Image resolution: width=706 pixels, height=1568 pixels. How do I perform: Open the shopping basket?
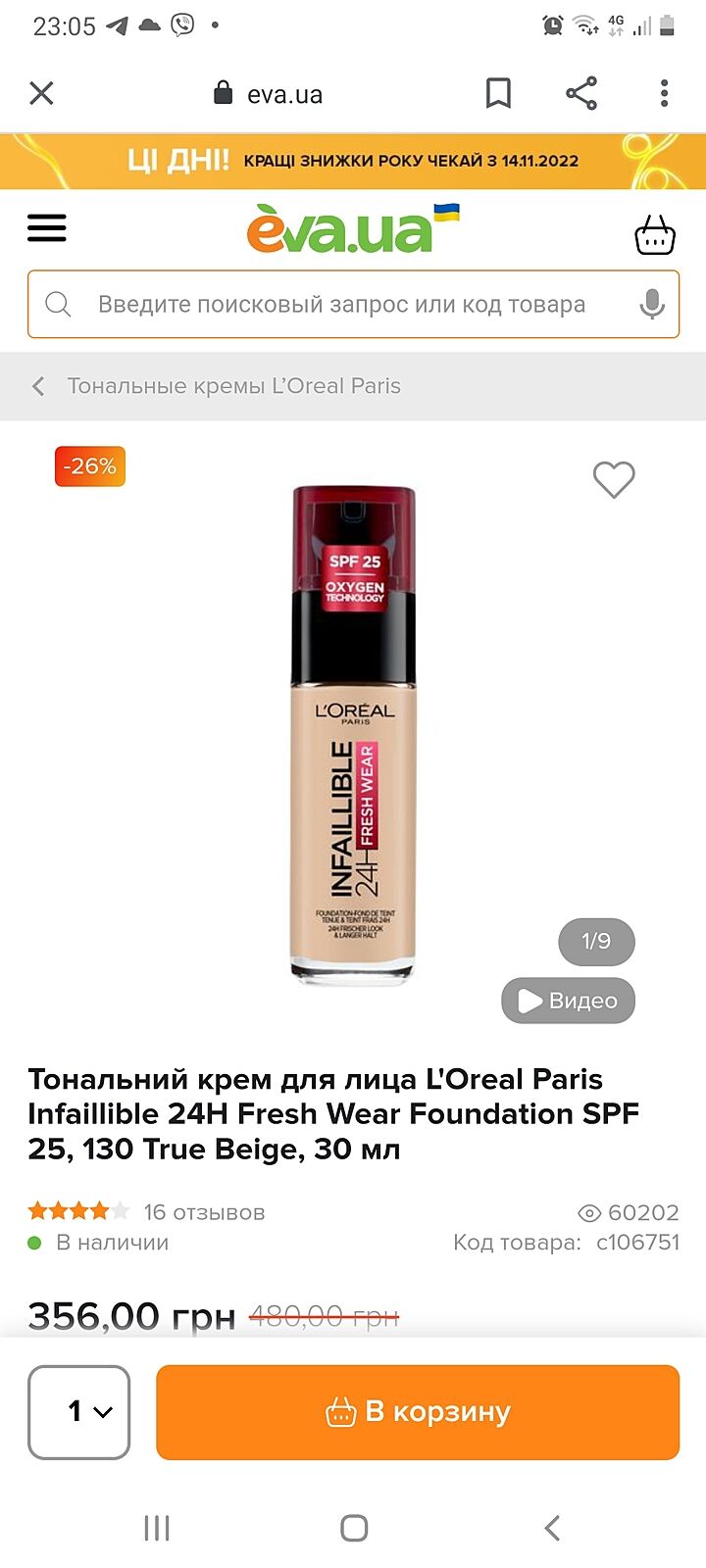pos(655,235)
